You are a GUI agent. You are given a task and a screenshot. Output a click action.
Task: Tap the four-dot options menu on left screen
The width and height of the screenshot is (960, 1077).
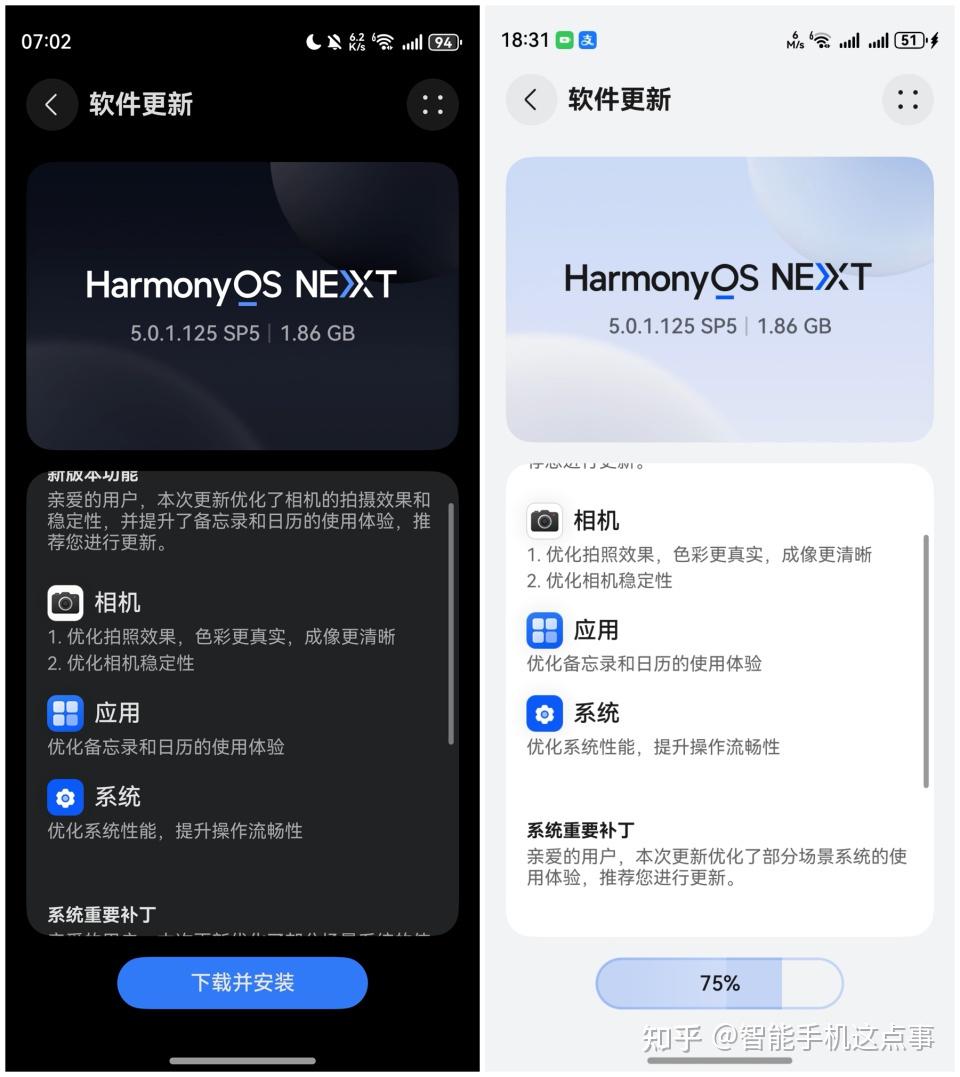[x=433, y=105]
